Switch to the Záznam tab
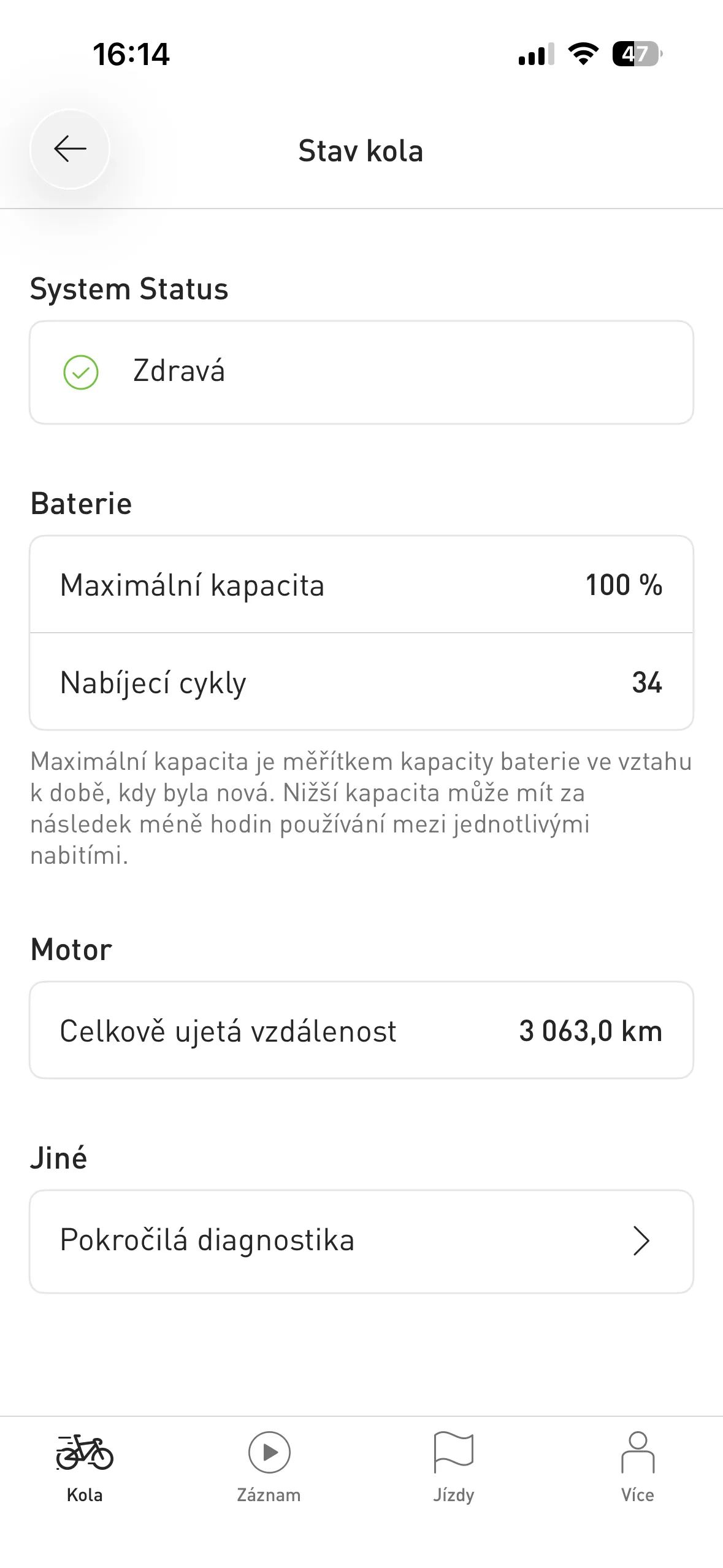This screenshot has width=723, height=1568. 269,1466
